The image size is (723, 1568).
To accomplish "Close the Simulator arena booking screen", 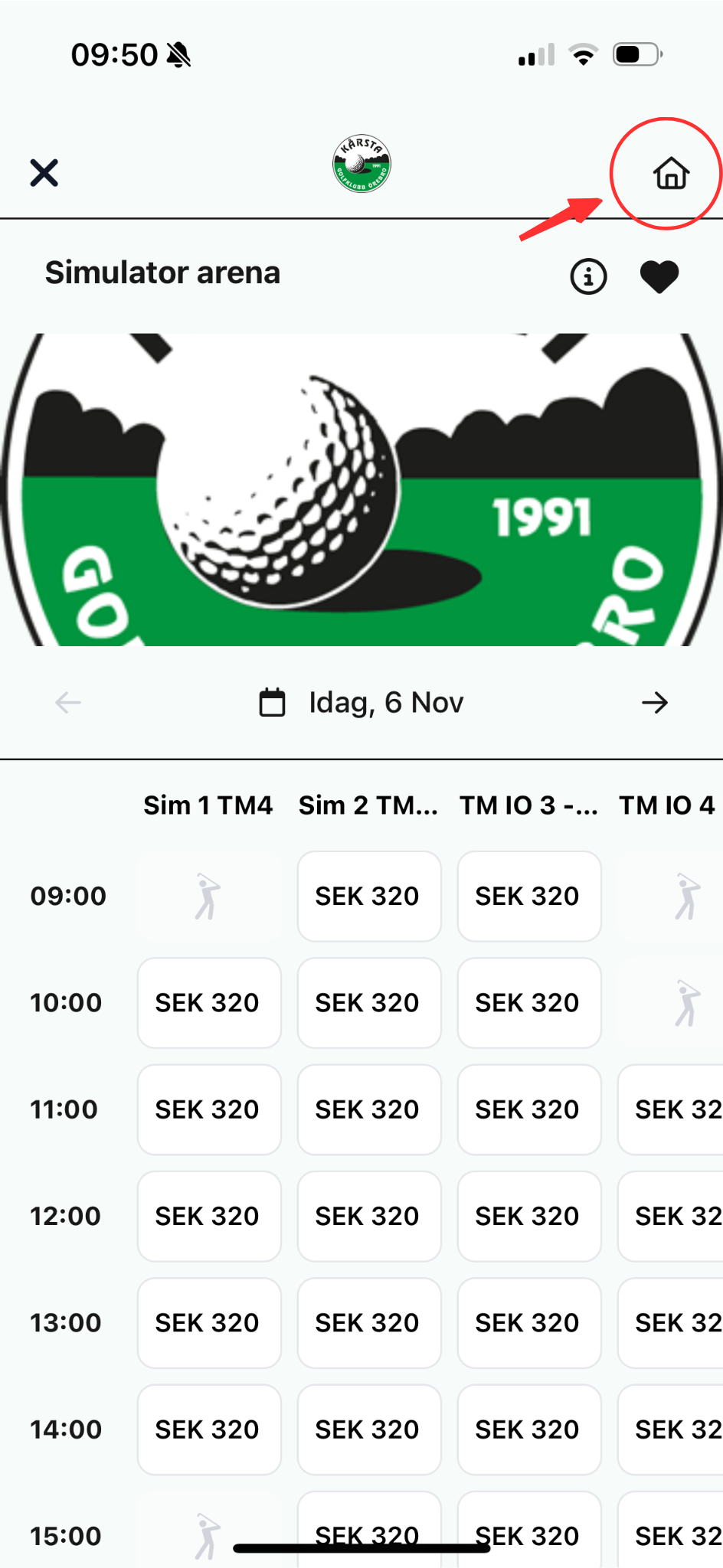I will tap(44, 173).
